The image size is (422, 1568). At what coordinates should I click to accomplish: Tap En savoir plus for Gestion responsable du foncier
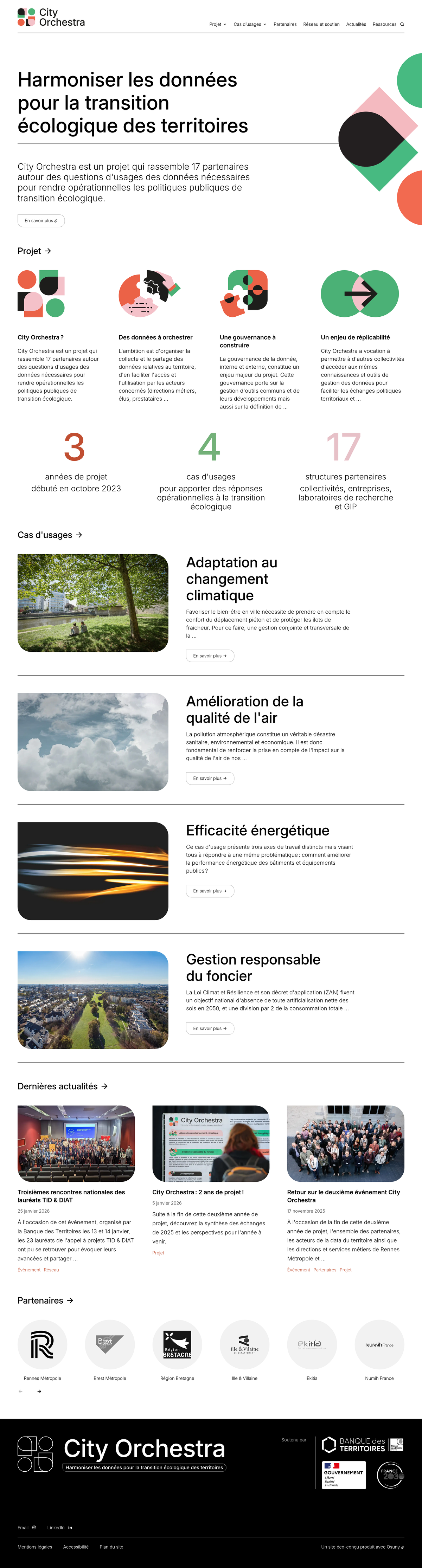pyautogui.click(x=210, y=1028)
